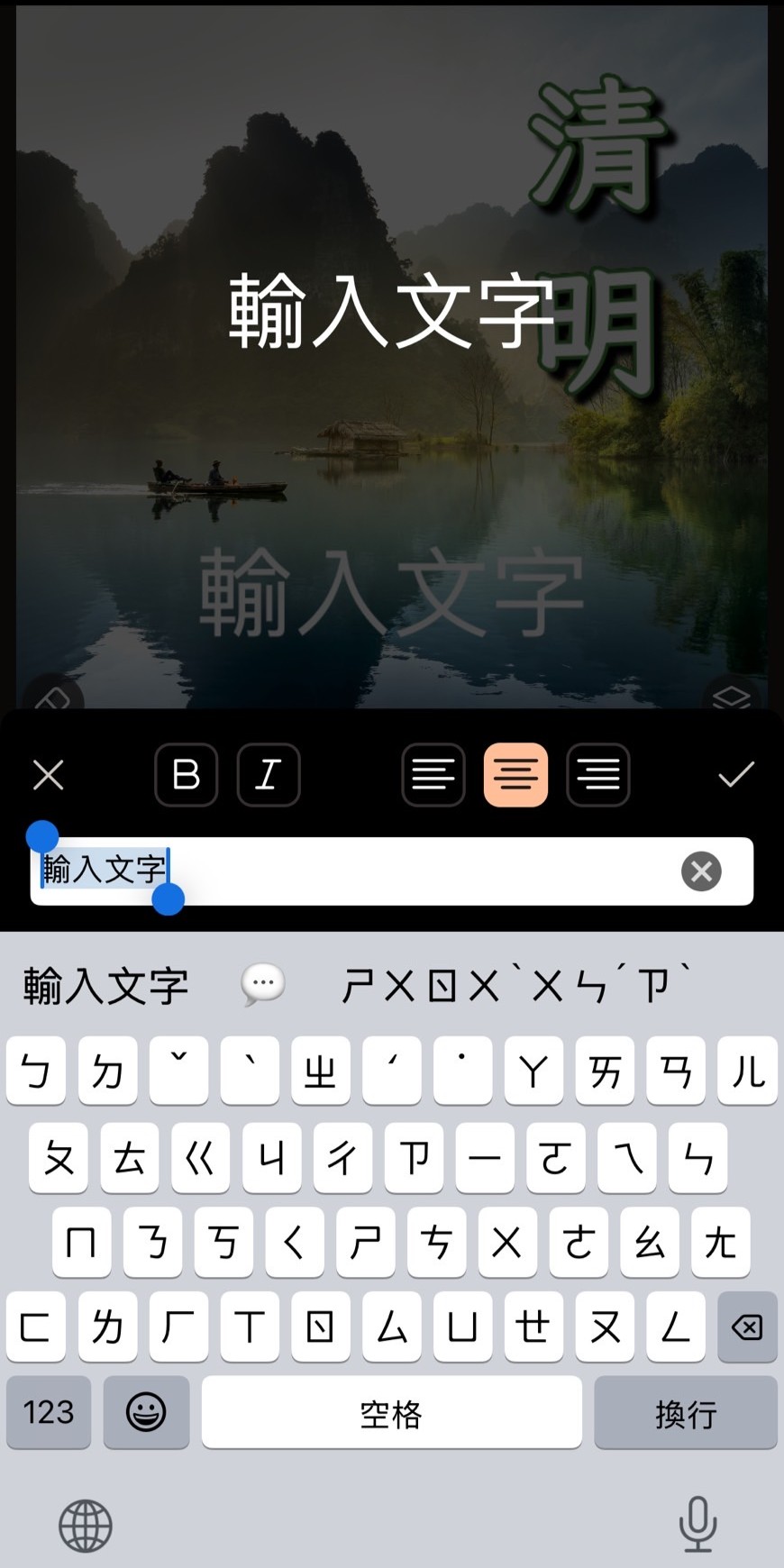Viewport: 784px width, 1568px height.
Task: Align text to the left
Action: click(x=433, y=774)
